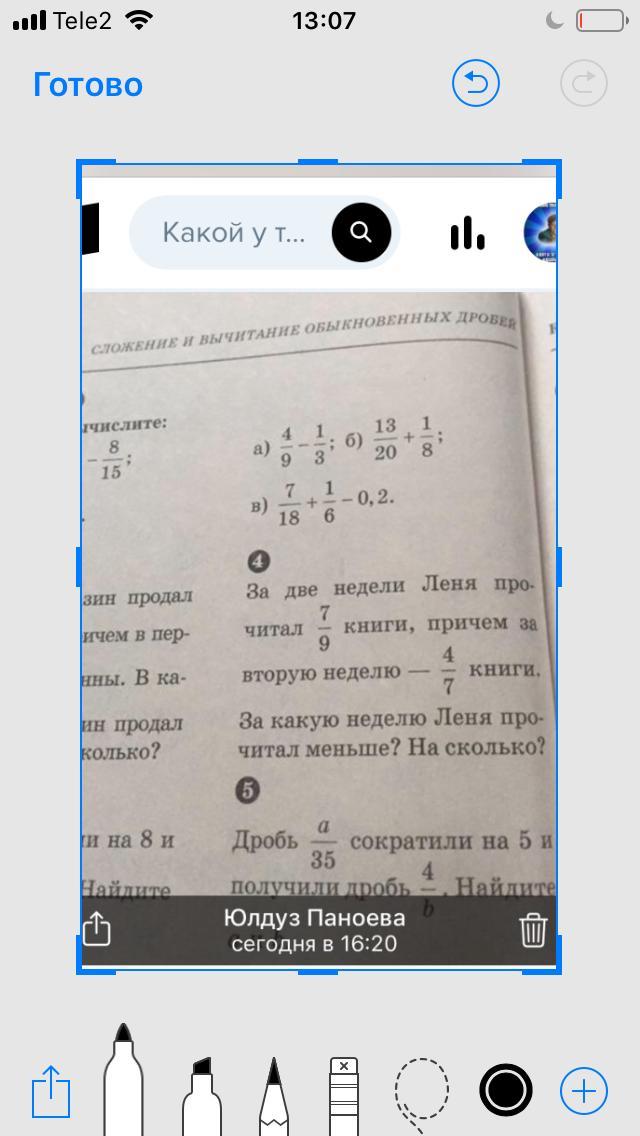Pick the eraser tool
Image resolution: width=640 pixels, height=1136 pixels.
[343, 1095]
